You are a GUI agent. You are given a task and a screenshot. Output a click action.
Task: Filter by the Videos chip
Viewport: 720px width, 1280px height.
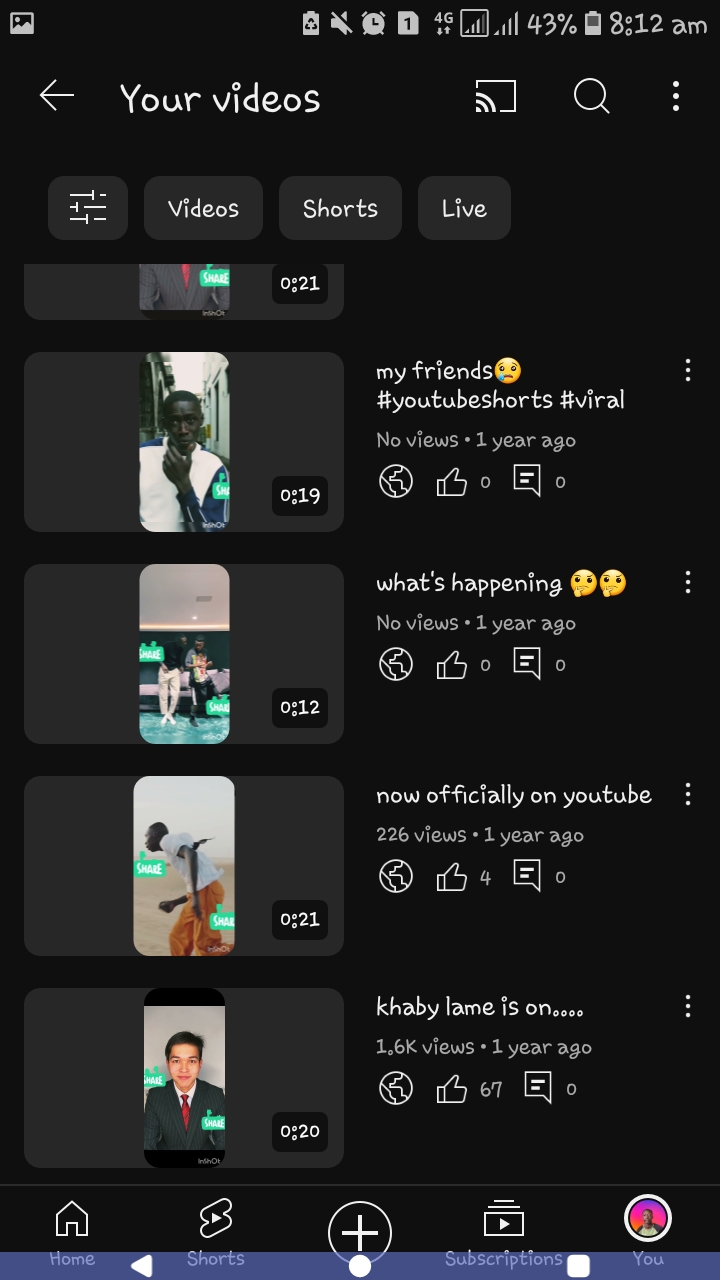click(203, 208)
